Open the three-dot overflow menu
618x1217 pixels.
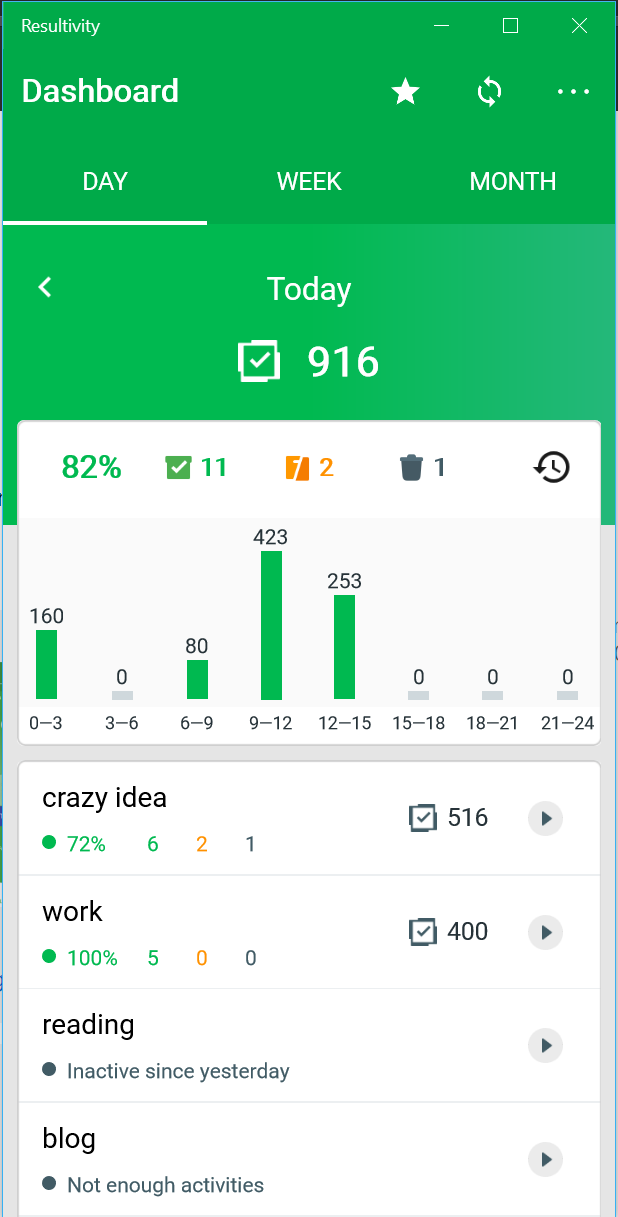(573, 92)
